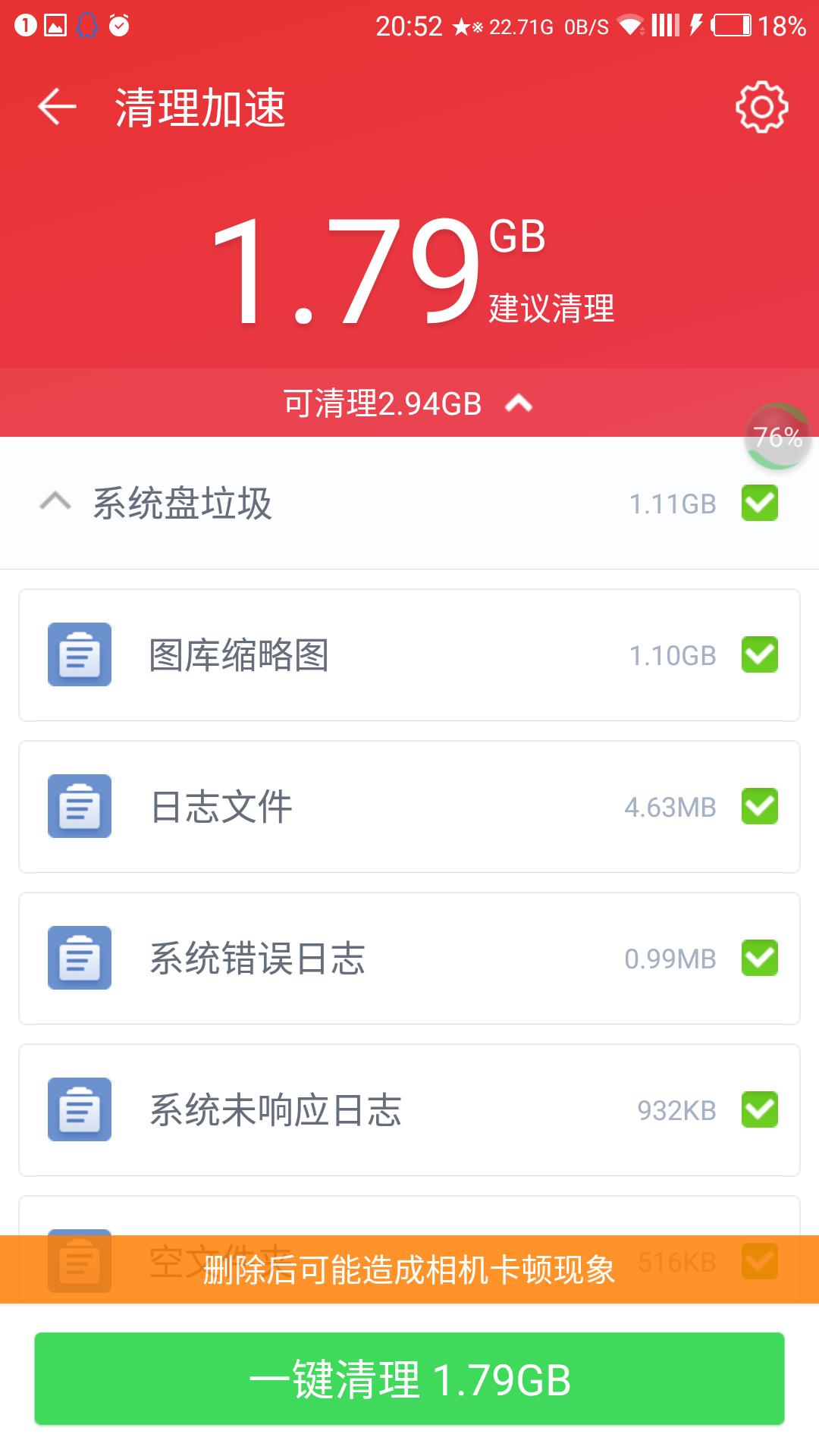The image size is (819, 1456).
Task: Click the 76% circular progress indicator
Action: pyautogui.click(x=775, y=437)
